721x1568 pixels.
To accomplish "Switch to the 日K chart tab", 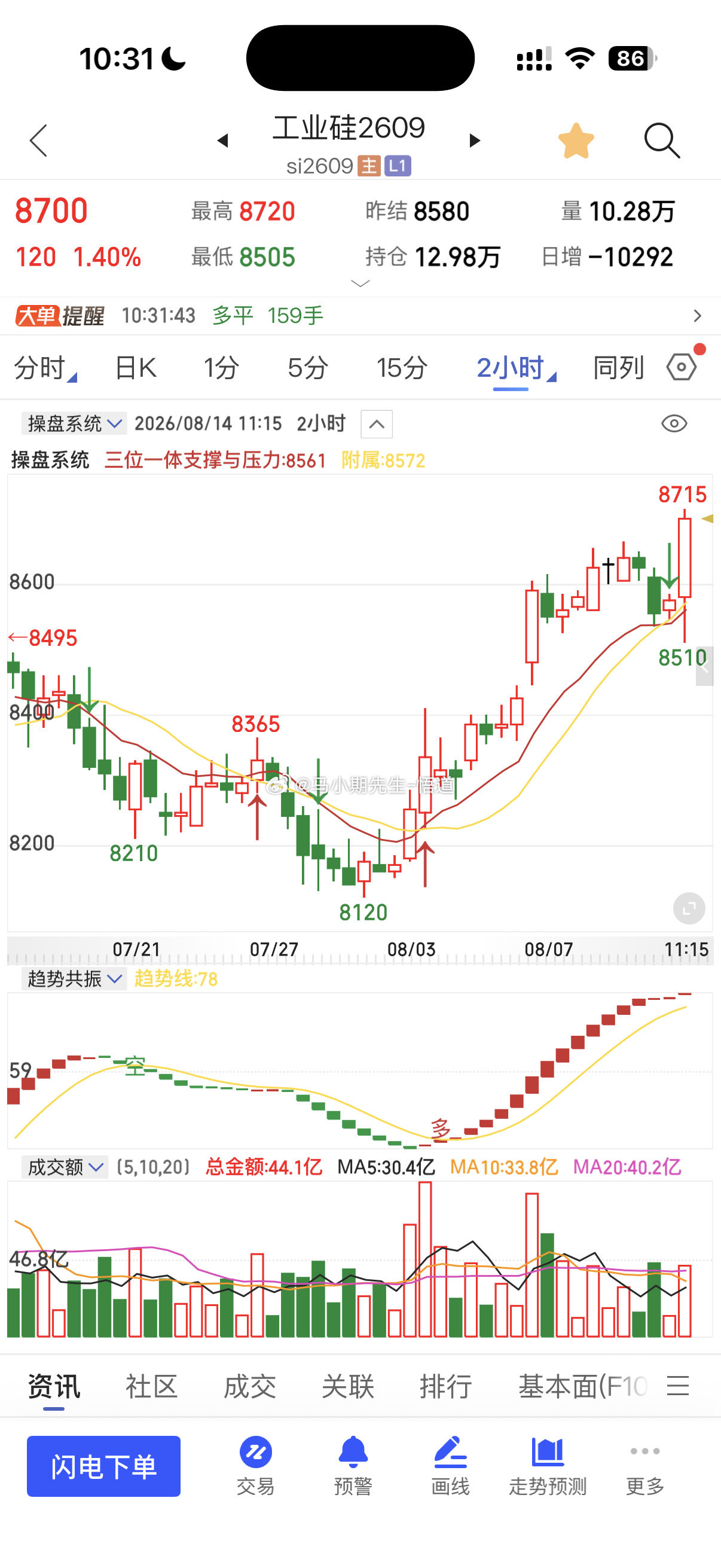I will pos(136,368).
